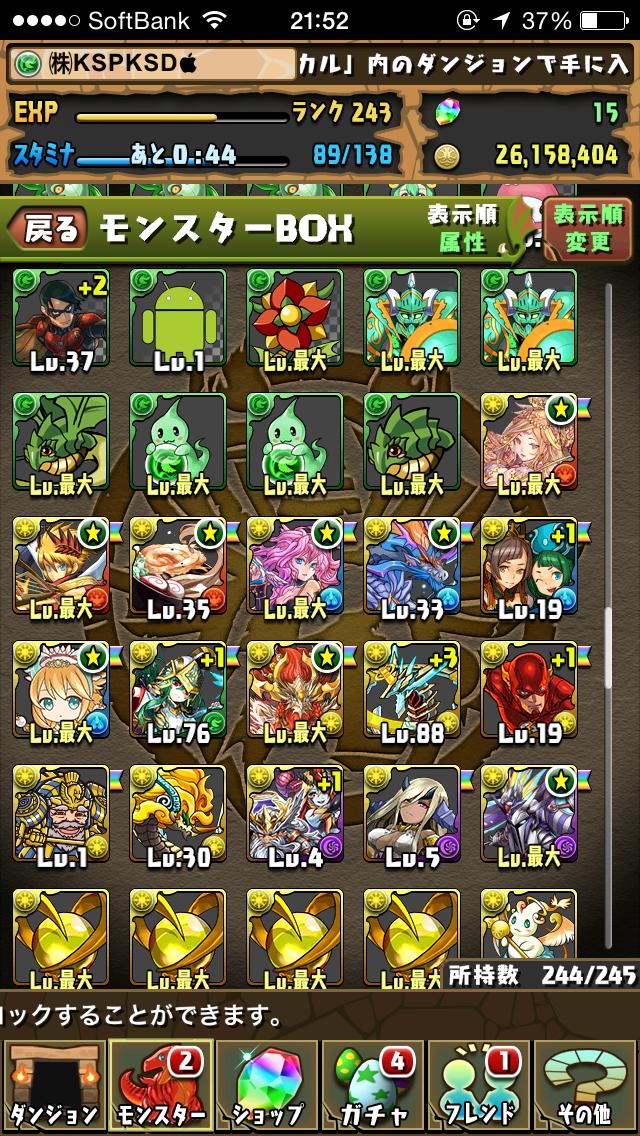
Task: Choose the Lv.30 golden dragon monster
Action: (178, 815)
